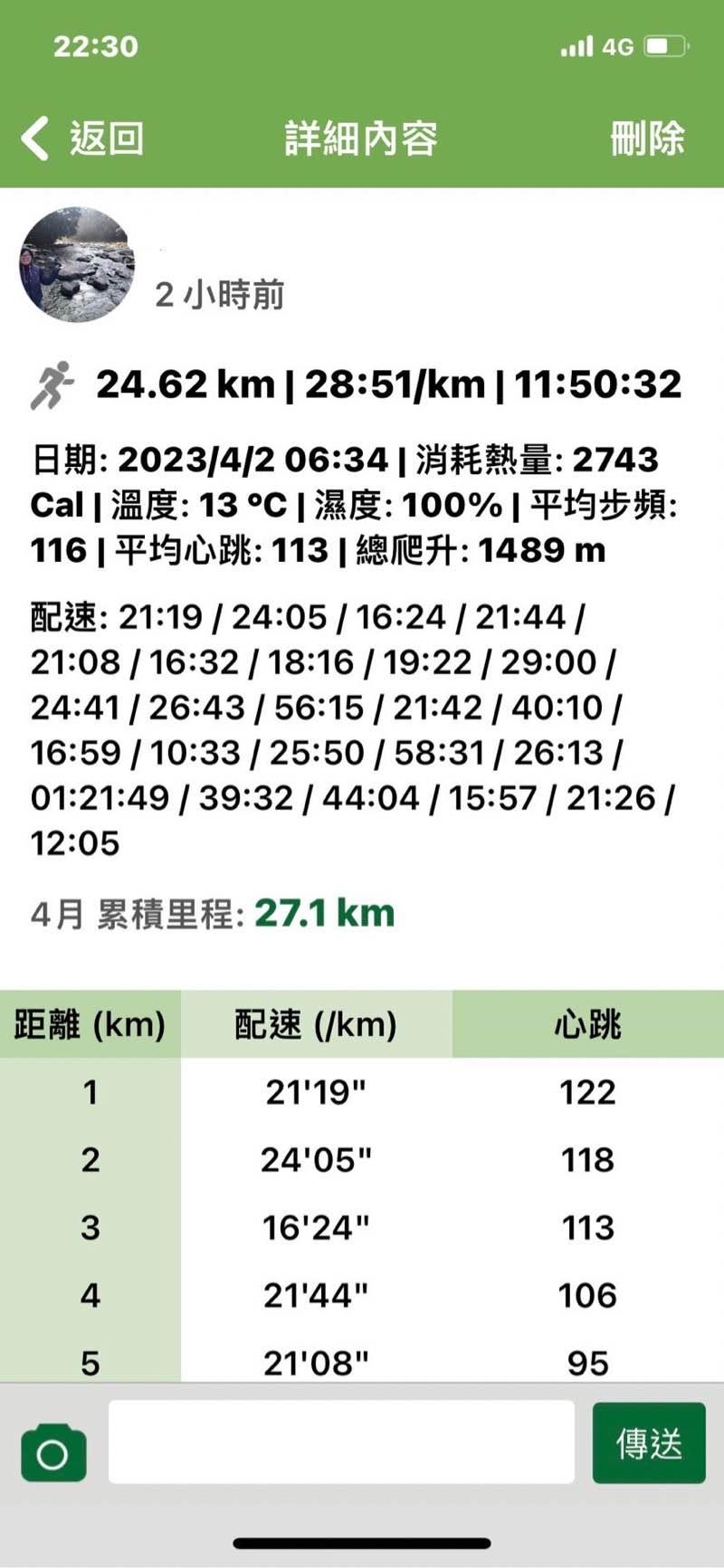Screen dimensions: 724x1568
Task: Attach a photo with the camera icon
Action: click(53, 1454)
